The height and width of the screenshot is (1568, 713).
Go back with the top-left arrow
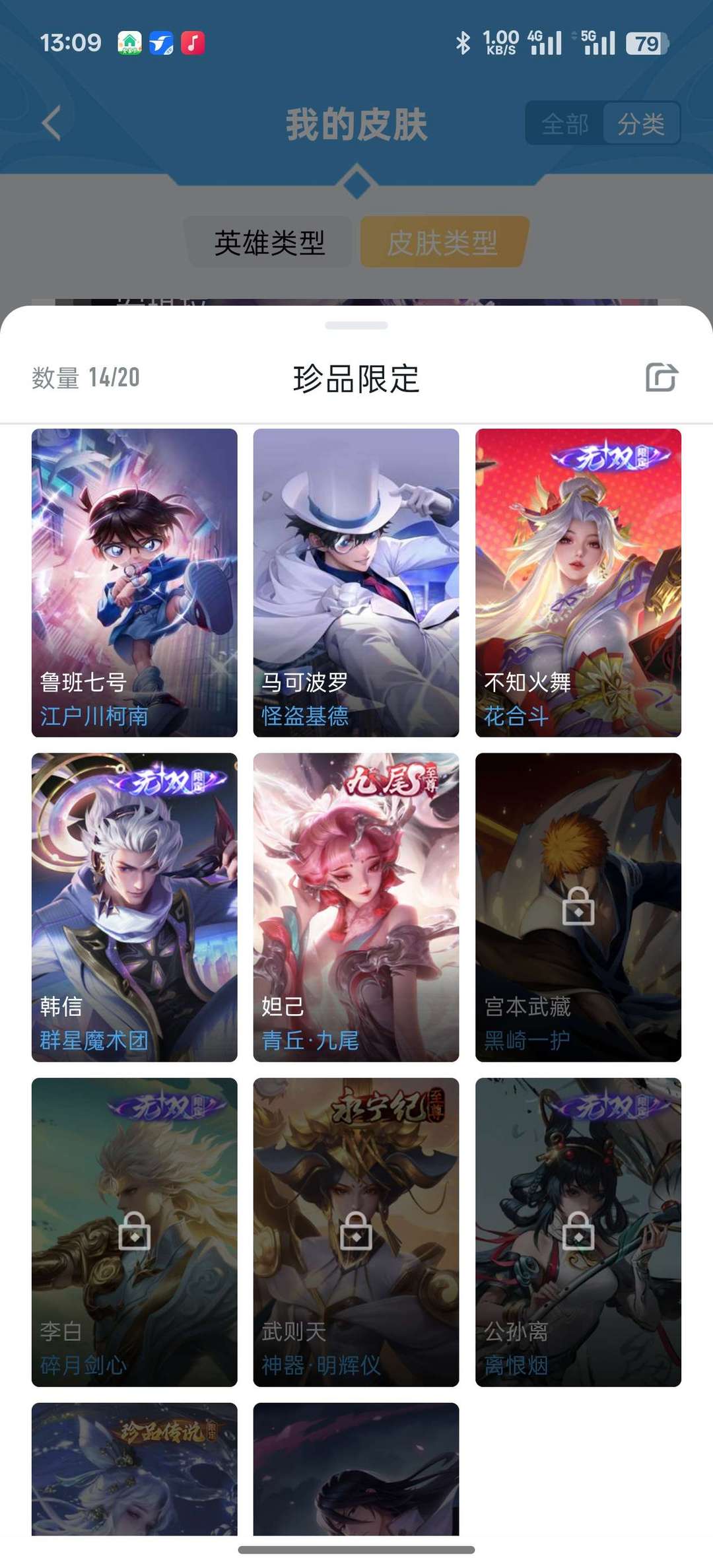pyautogui.click(x=51, y=123)
